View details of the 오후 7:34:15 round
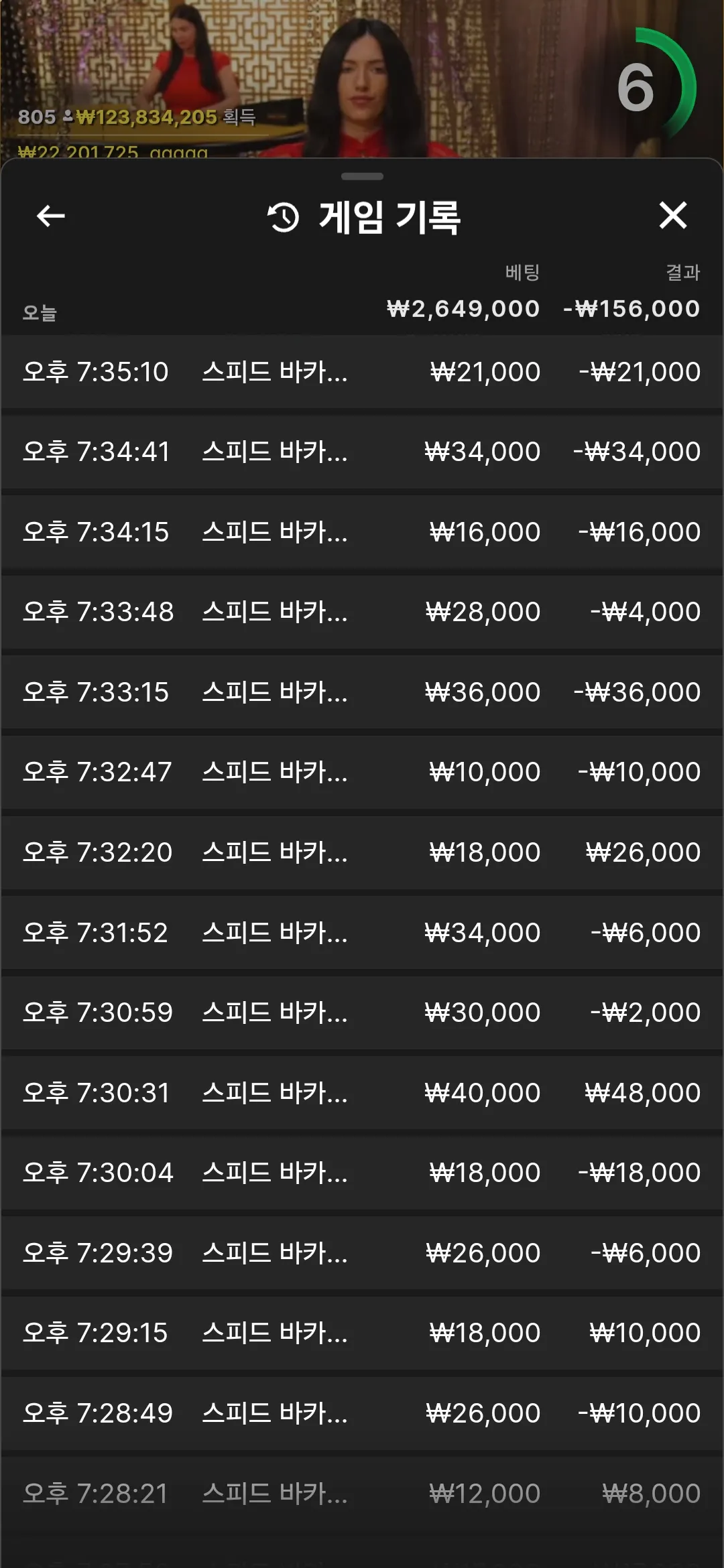This screenshot has width=724, height=1568. 362,532
